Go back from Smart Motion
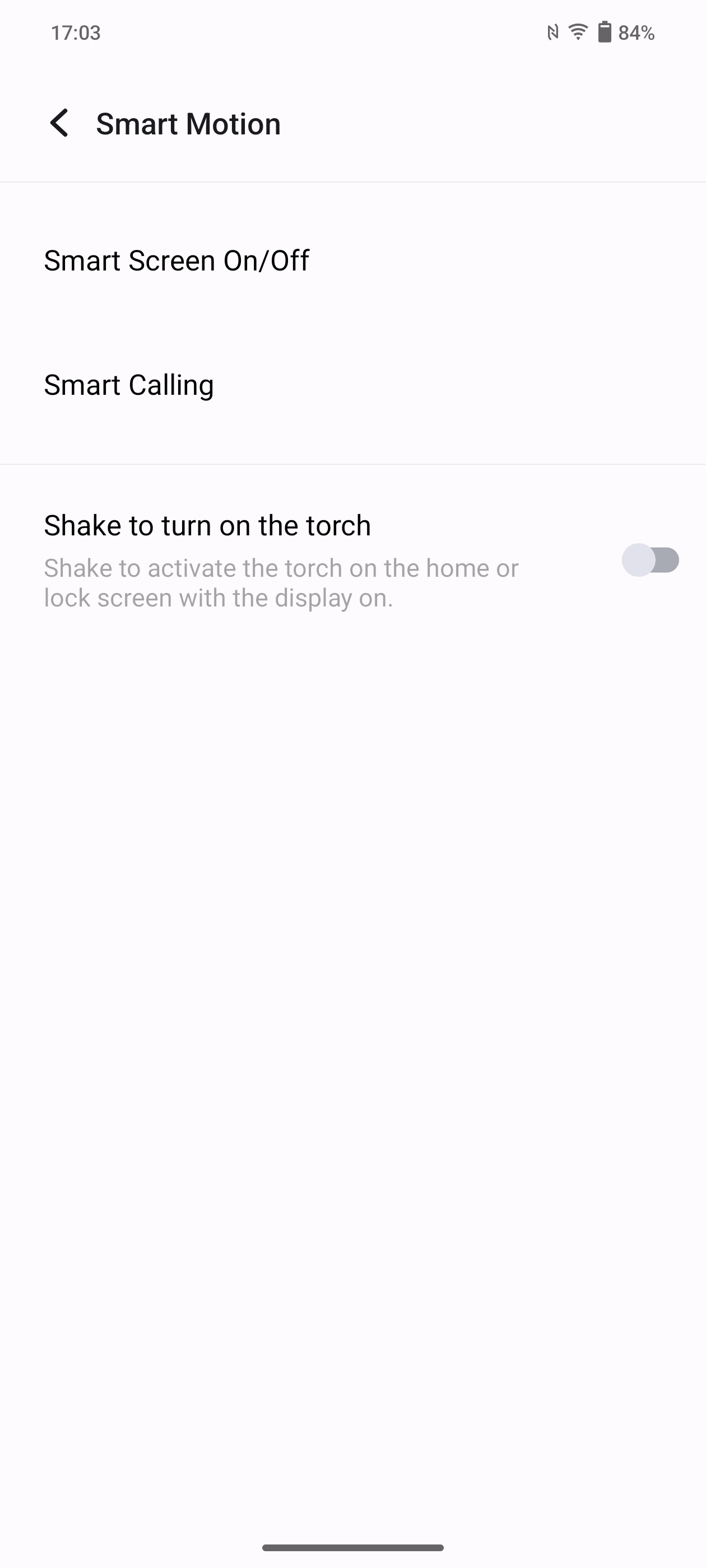The height and width of the screenshot is (1568, 706). pos(60,124)
